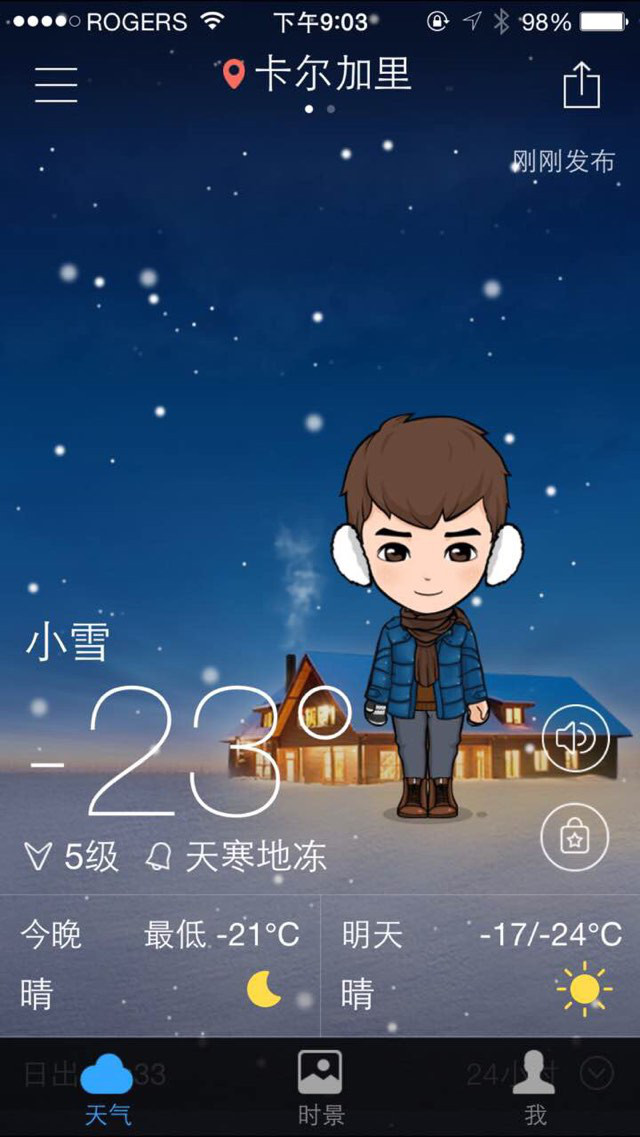Open the 5级 wind level info
Screen dimensions: 640x1137
[x=72, y=856]
